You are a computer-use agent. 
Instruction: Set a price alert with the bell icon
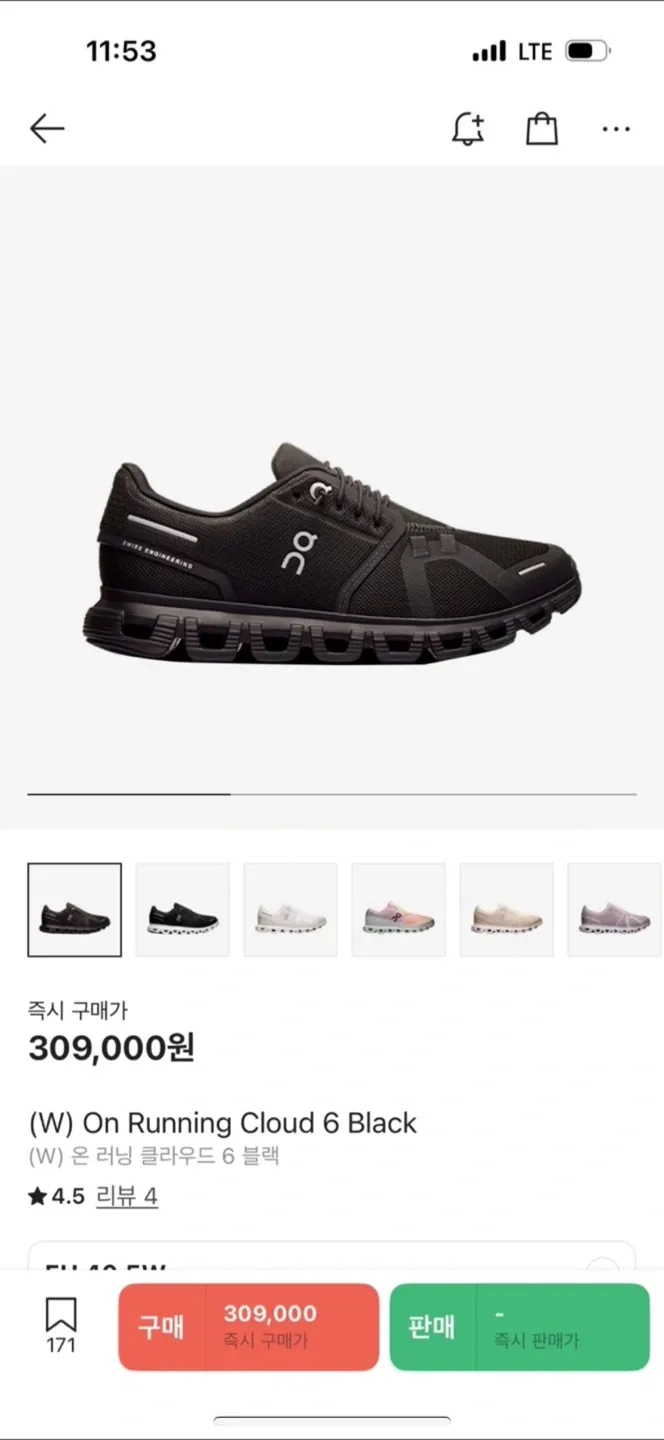point(468,129)
